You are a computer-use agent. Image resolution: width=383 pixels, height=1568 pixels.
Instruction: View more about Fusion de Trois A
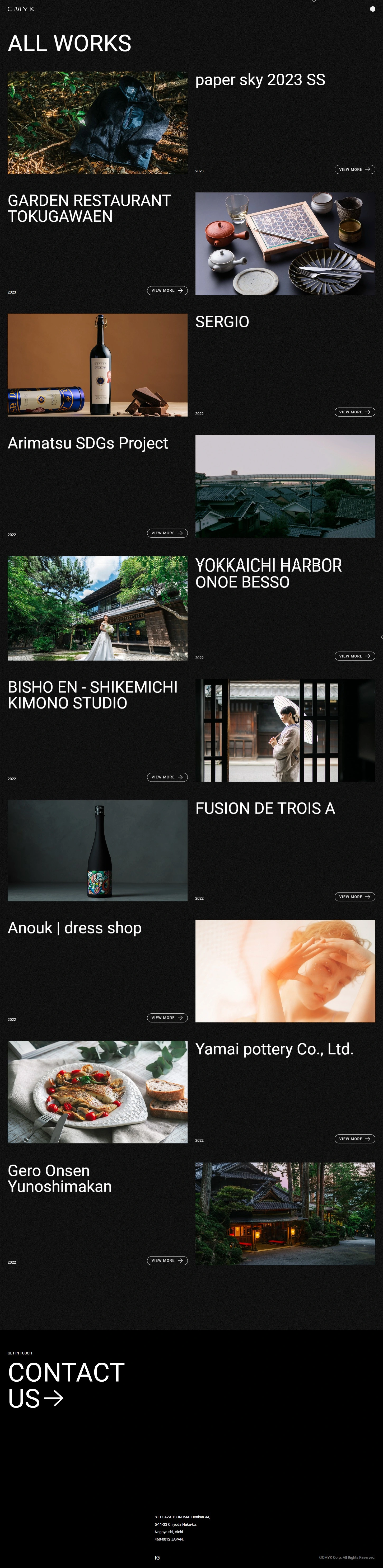coord(354,897)
